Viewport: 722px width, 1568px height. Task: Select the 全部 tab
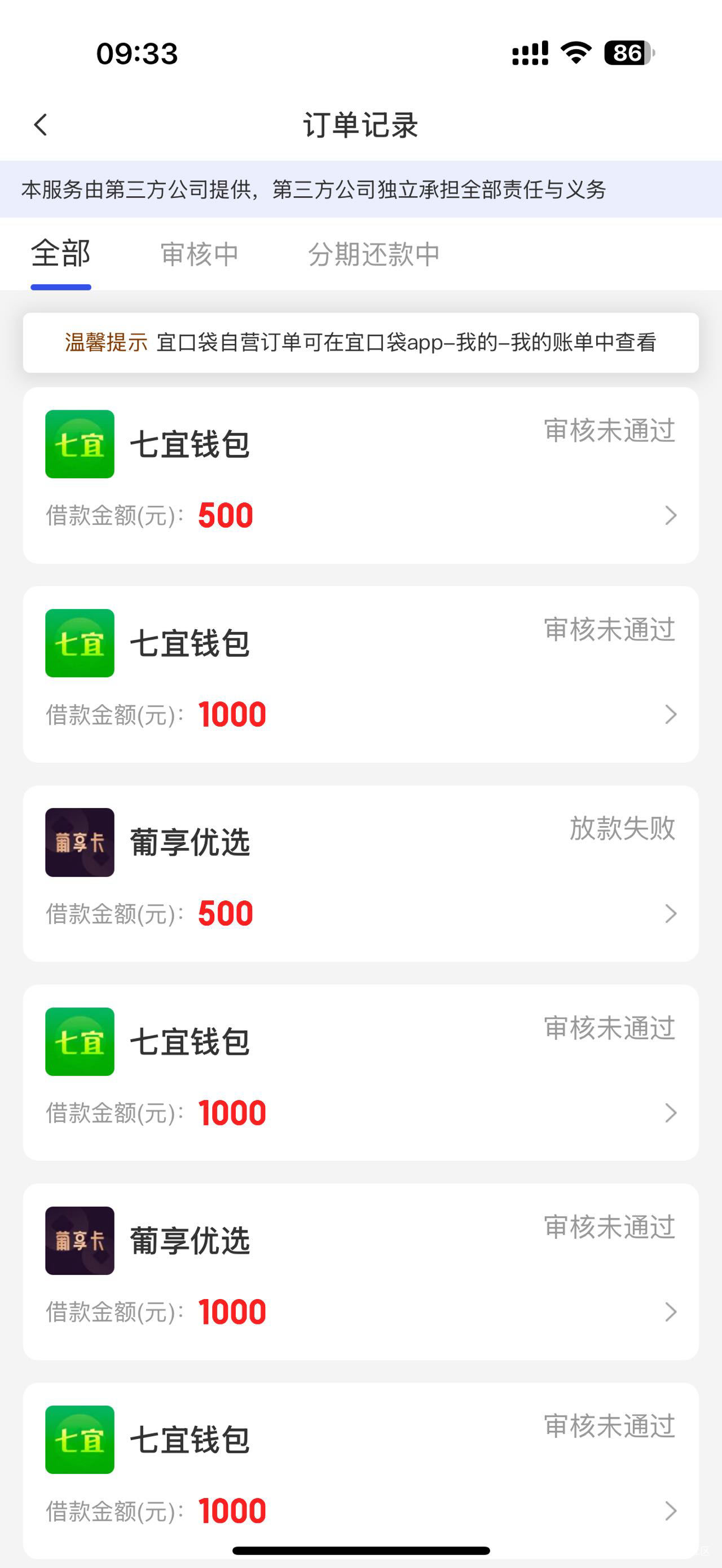point(61,254)
